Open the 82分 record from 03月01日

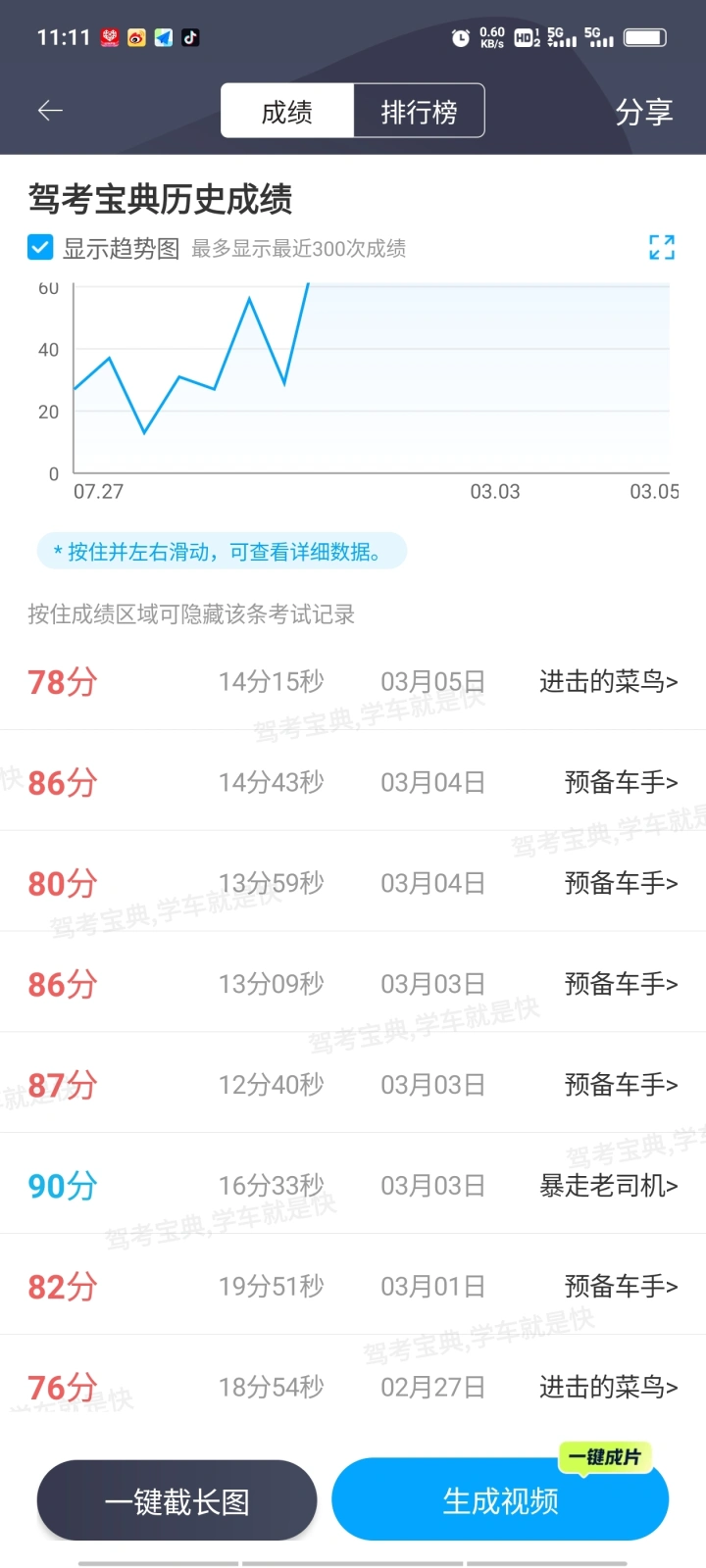[353, 1287]
